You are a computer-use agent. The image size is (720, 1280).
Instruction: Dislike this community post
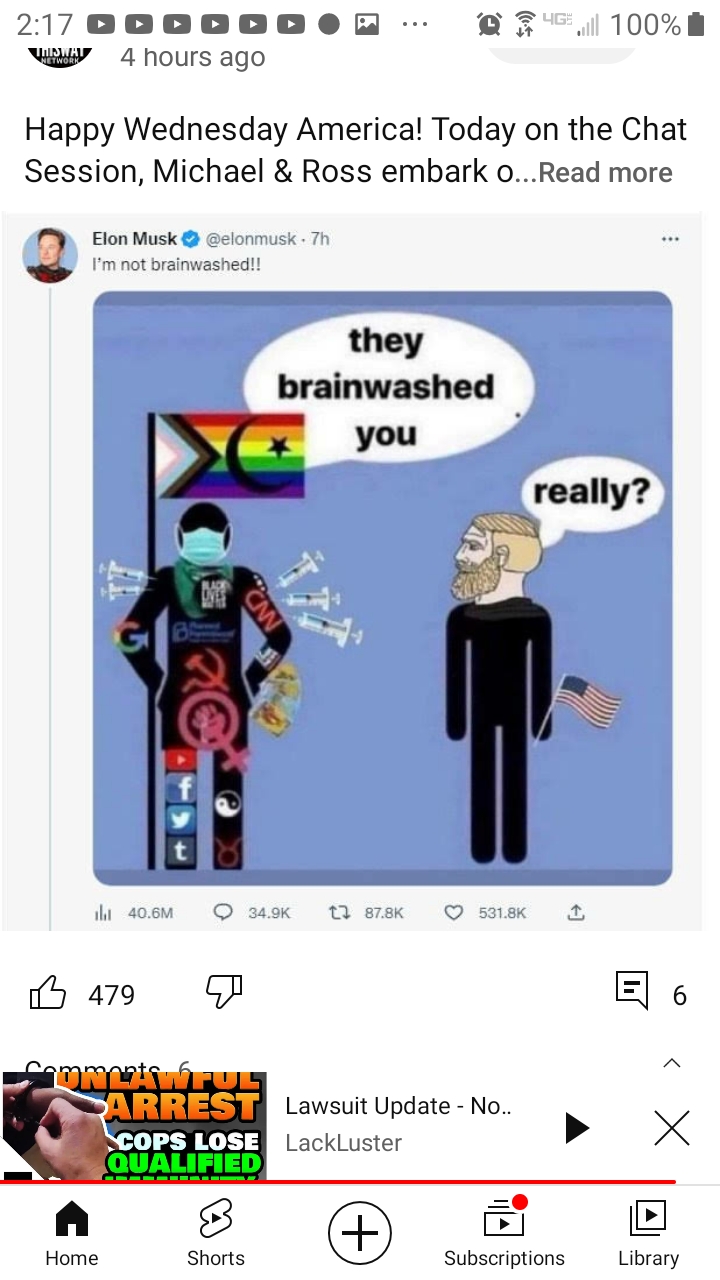[222, 992]
